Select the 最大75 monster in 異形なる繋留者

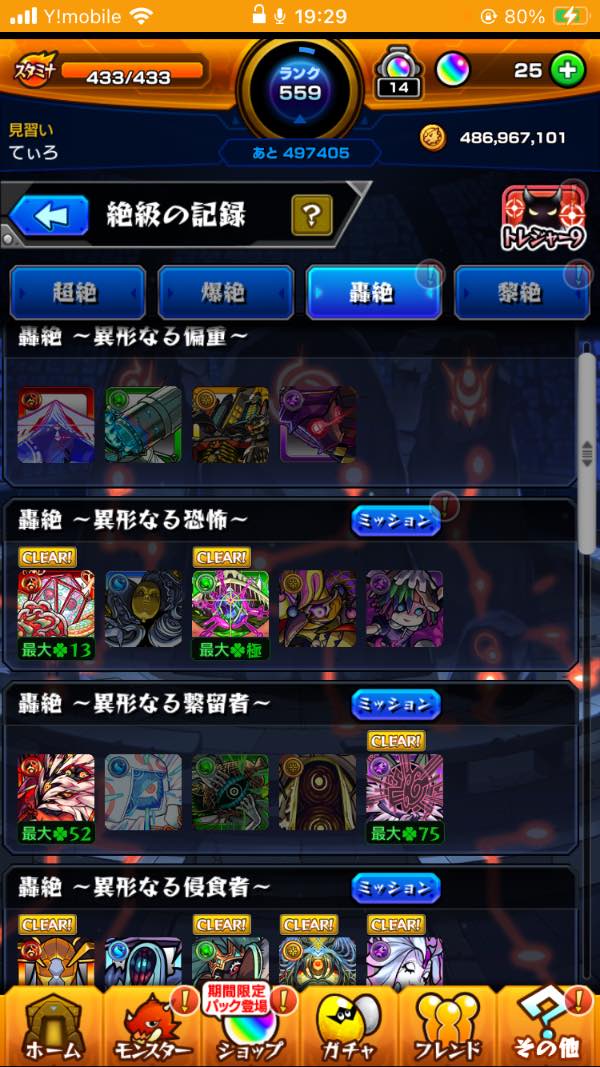(404, 793)
